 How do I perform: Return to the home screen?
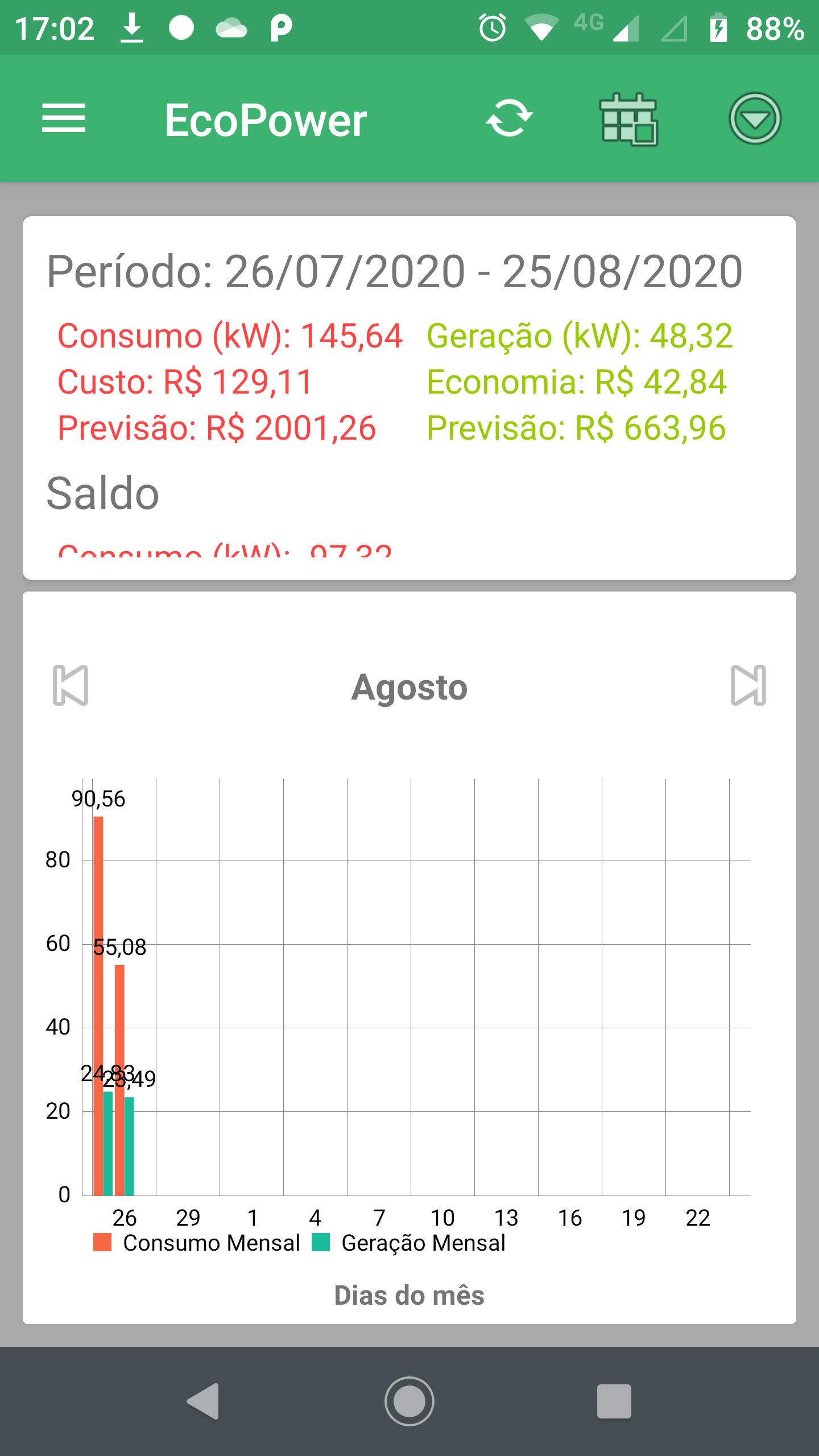409,1401
